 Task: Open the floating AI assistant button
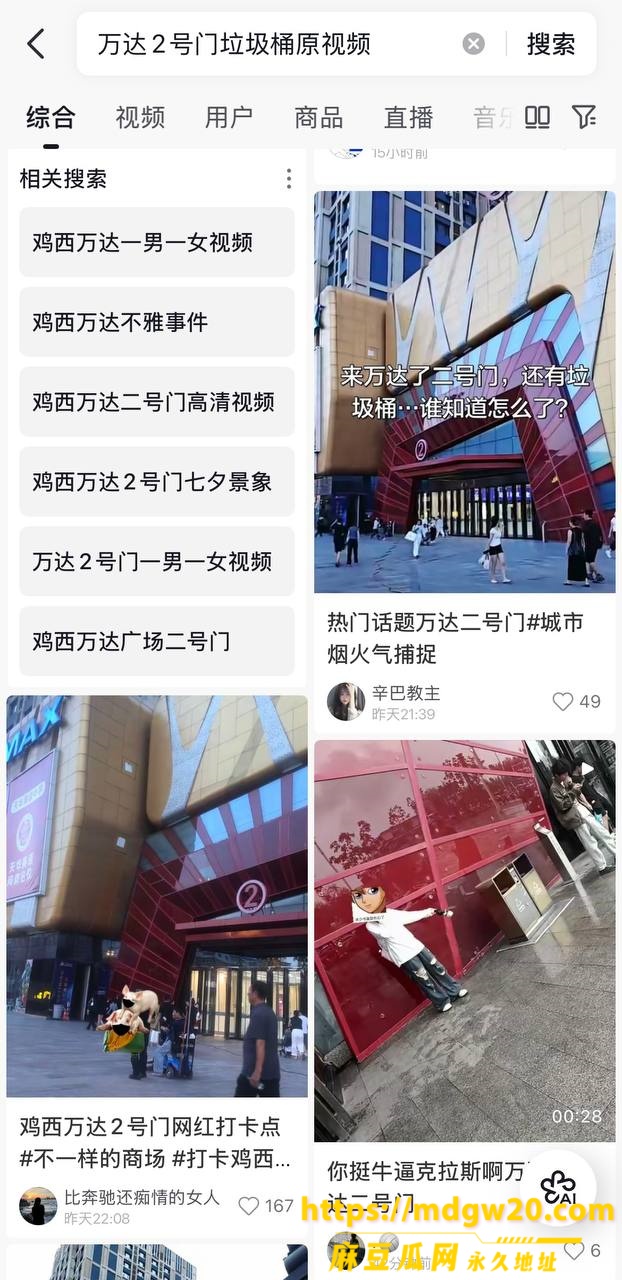tap(559, 1186)
